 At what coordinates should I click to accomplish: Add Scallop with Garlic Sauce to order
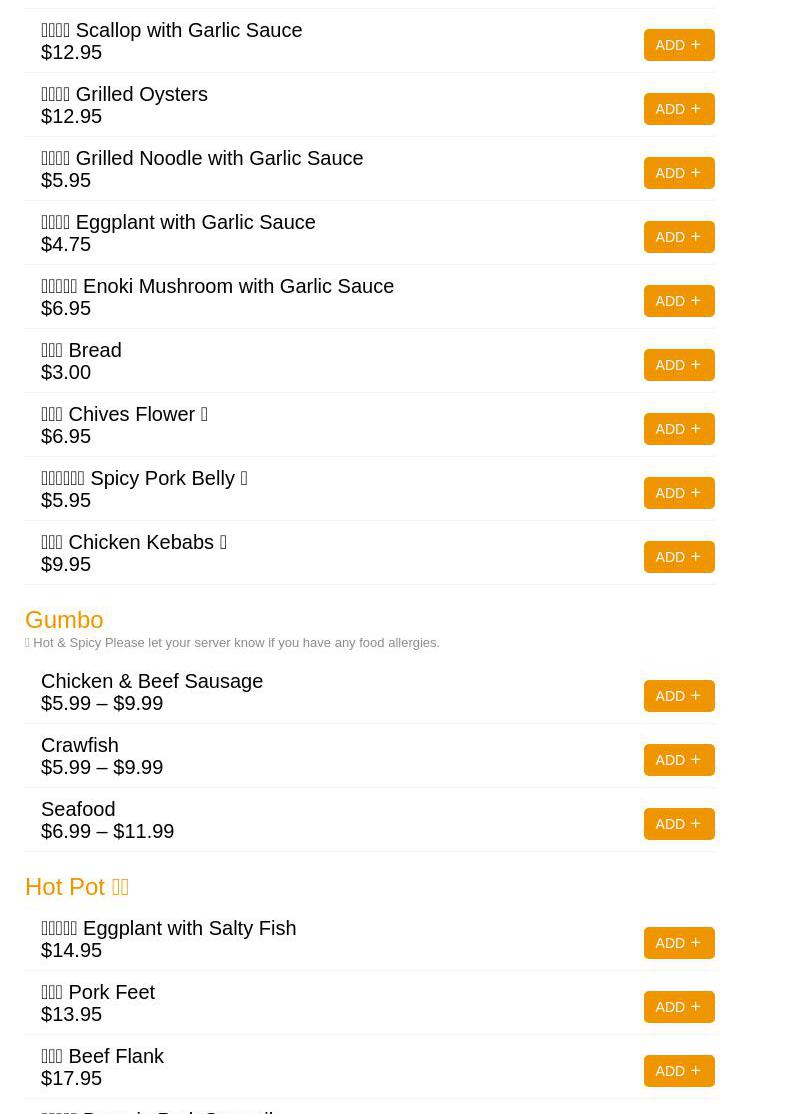coord(679,45)
